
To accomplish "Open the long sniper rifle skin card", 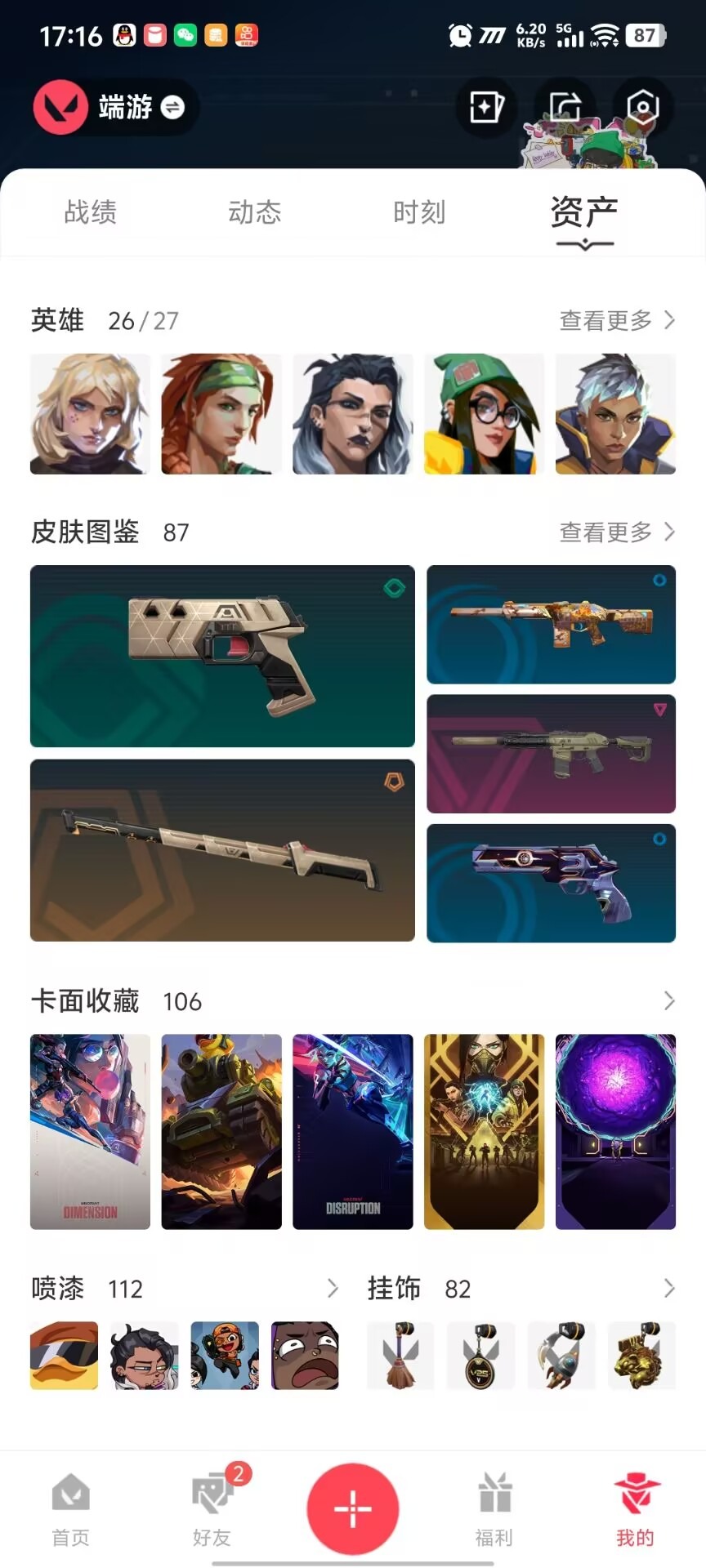I will [x=222, y=850].
